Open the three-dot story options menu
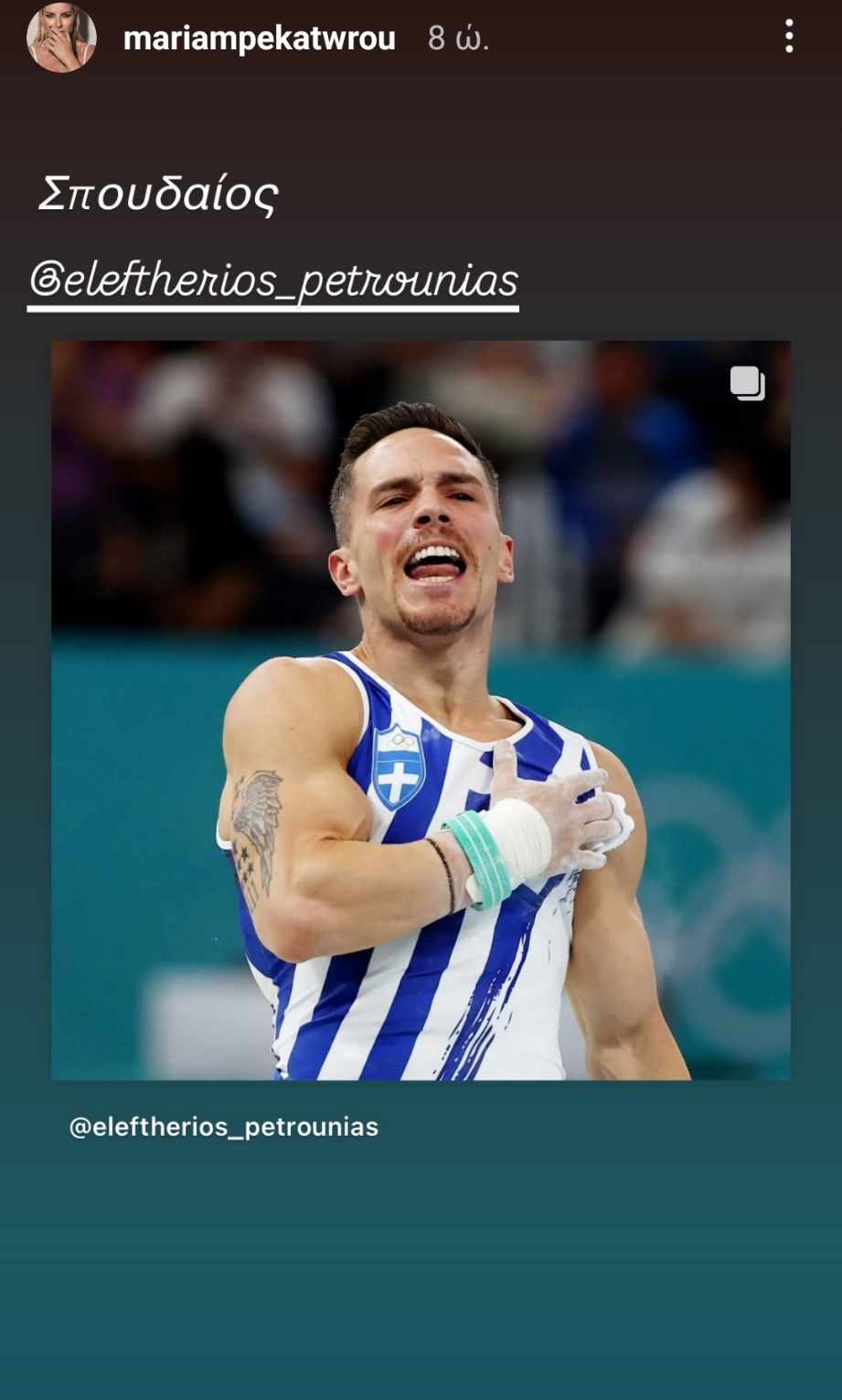 [x=789, y=37]
